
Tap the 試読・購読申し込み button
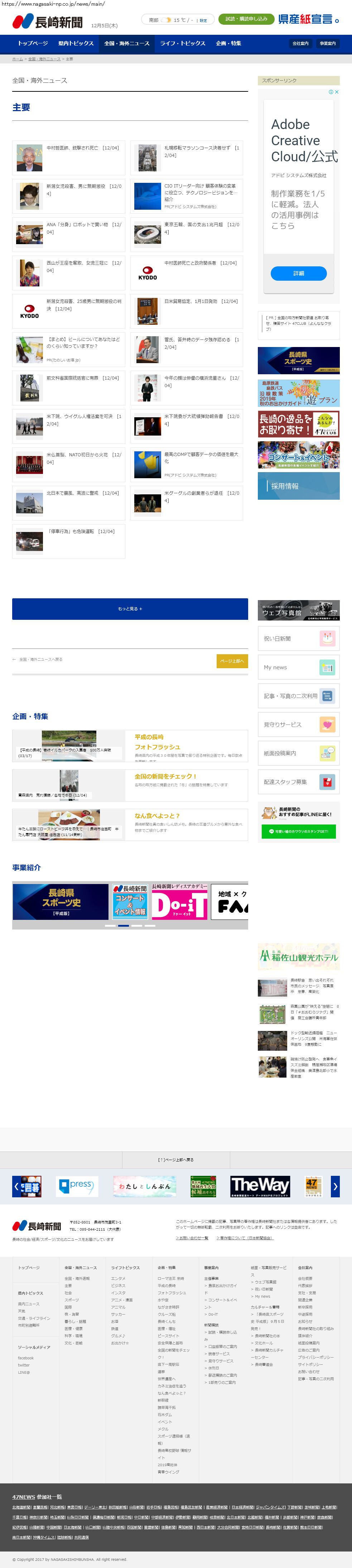pos(246,19)
